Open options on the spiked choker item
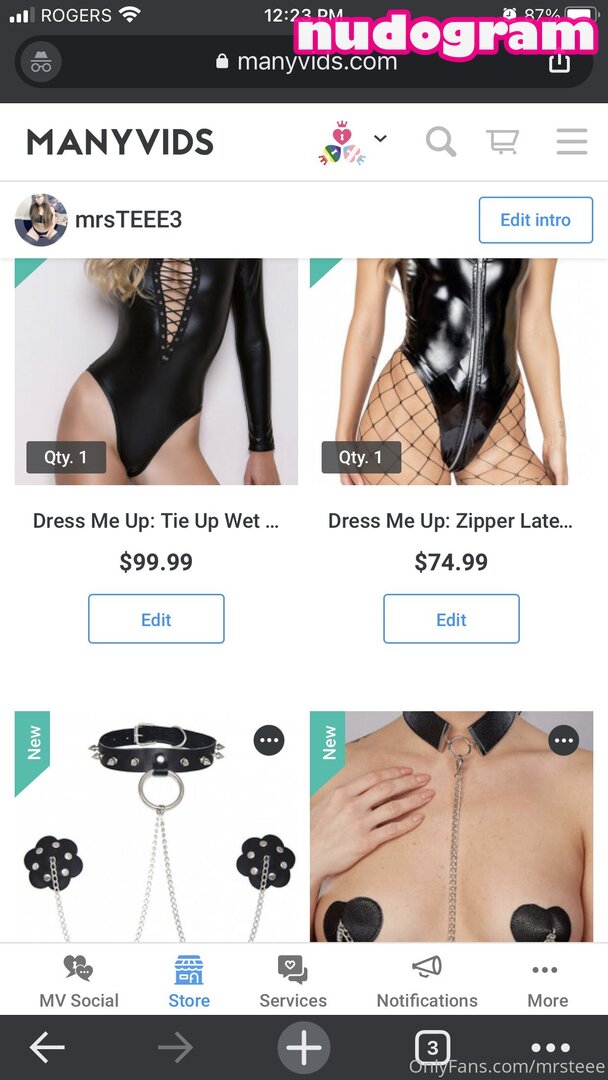 pos(268,741)
